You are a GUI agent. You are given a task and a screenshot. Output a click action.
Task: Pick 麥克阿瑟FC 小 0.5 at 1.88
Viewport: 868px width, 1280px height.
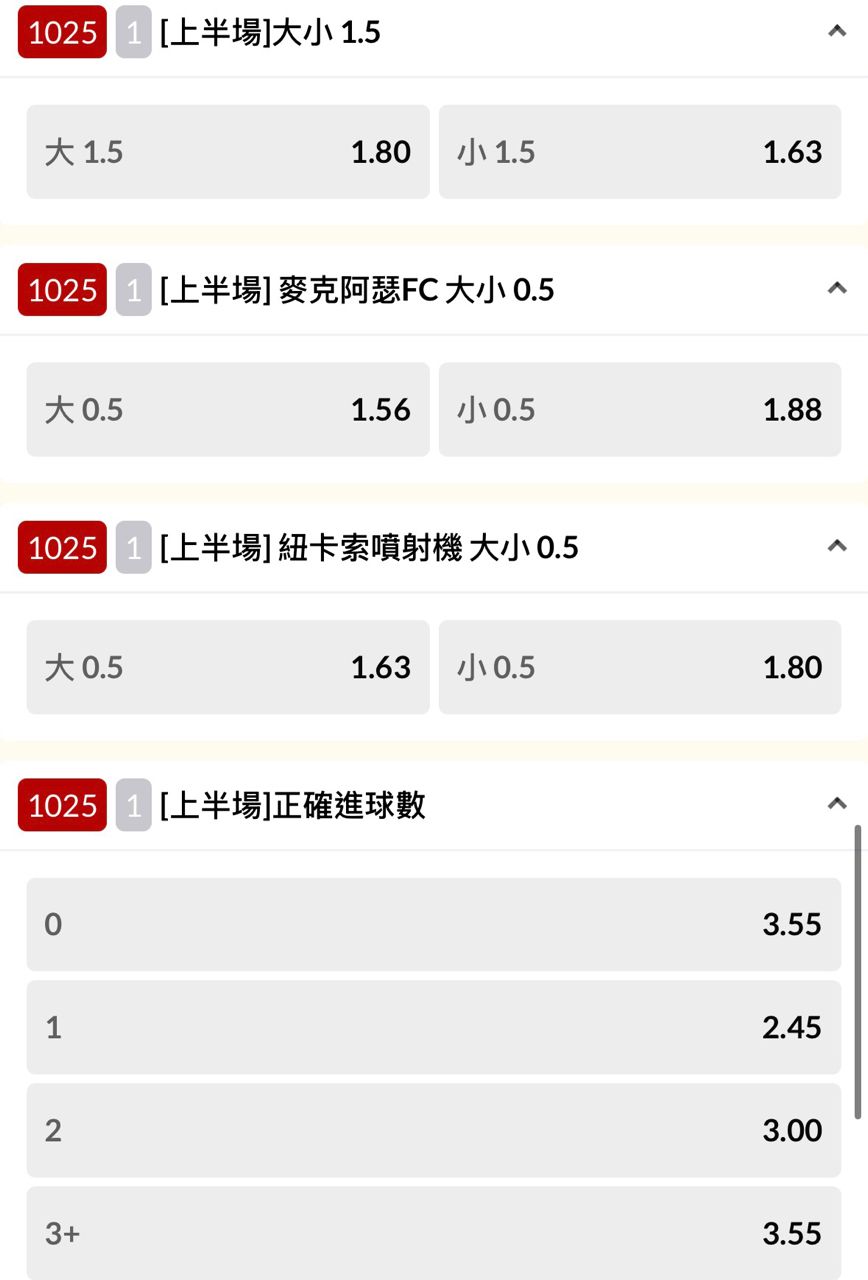coord(640,410)
